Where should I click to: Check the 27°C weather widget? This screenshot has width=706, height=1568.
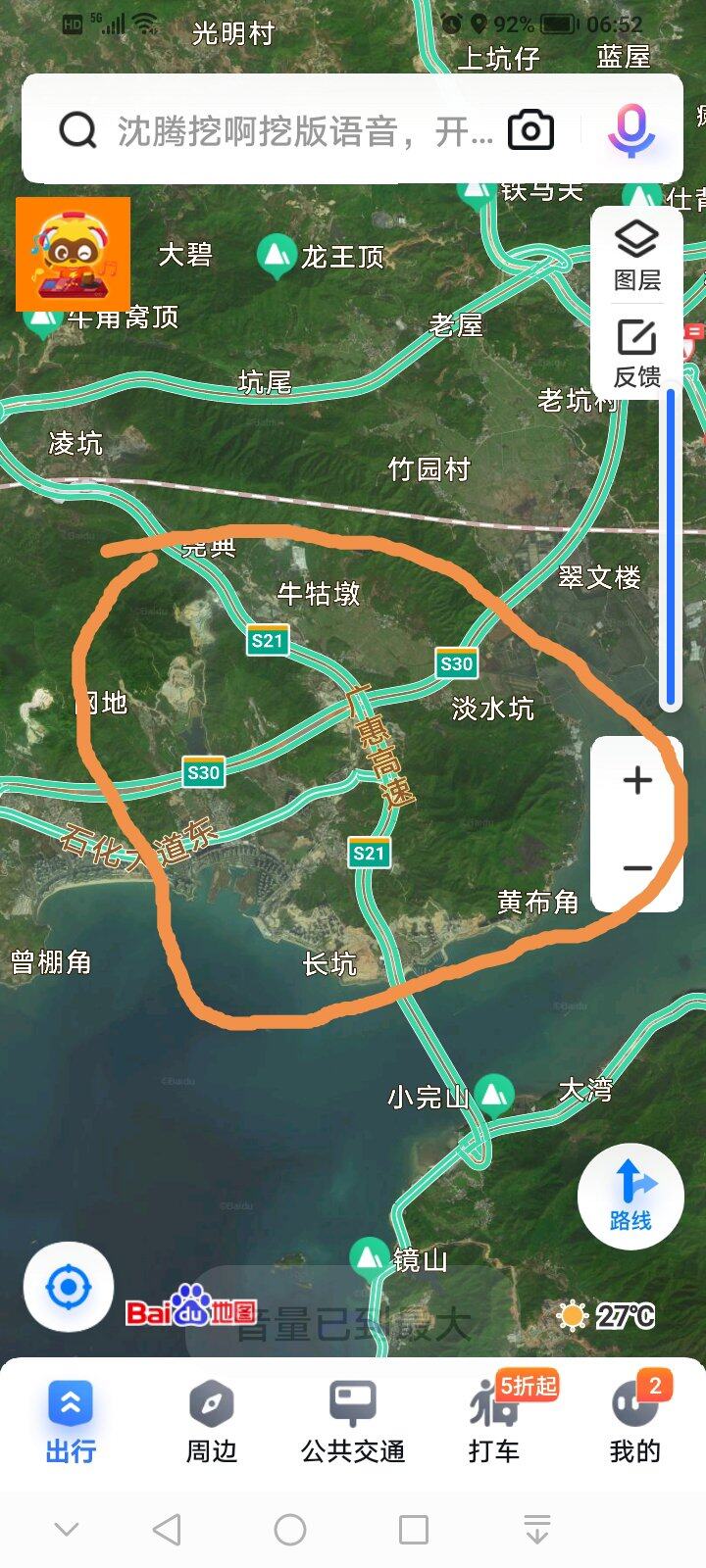[606, 1315]
